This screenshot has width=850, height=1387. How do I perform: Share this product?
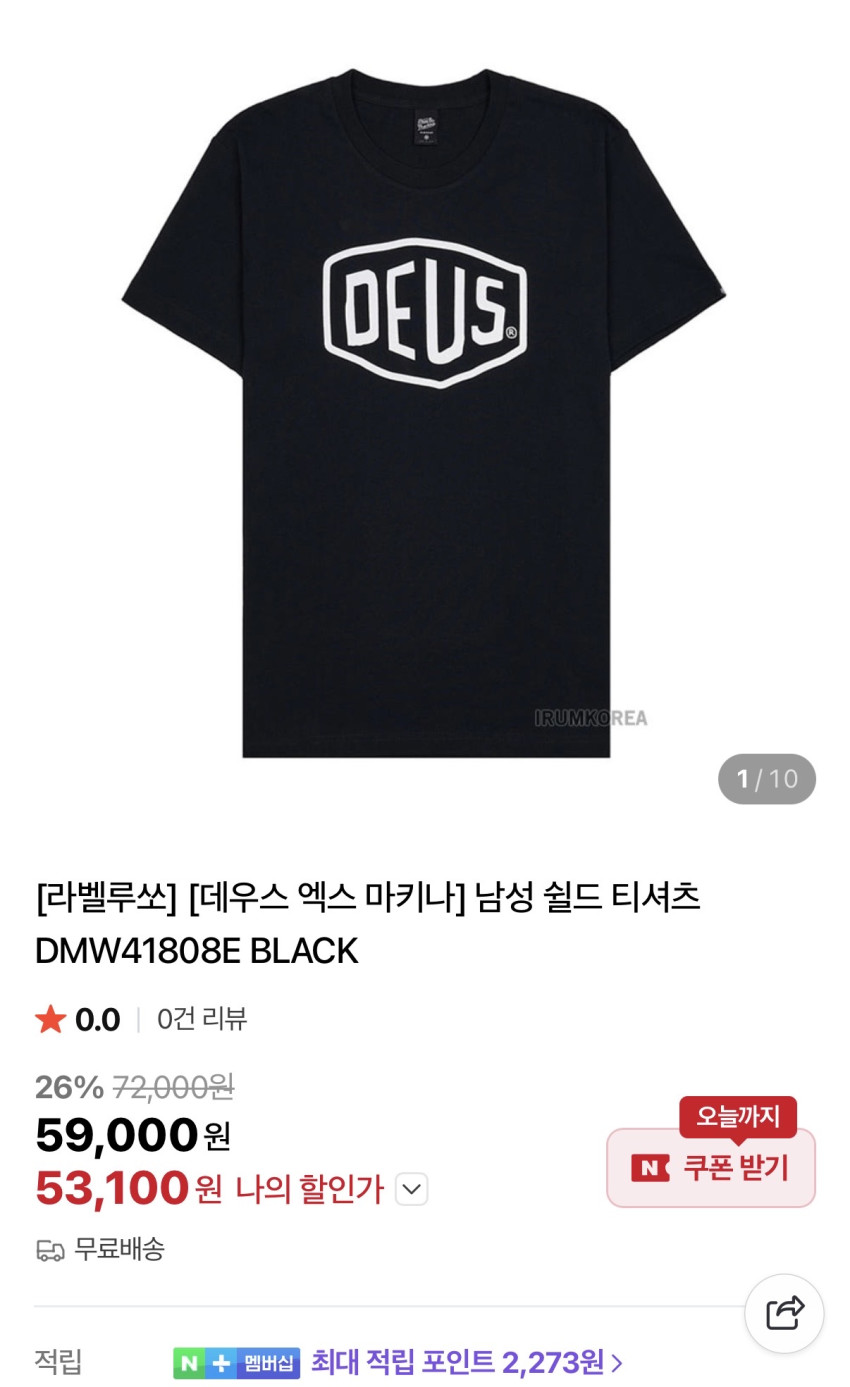pos(784,1313)
